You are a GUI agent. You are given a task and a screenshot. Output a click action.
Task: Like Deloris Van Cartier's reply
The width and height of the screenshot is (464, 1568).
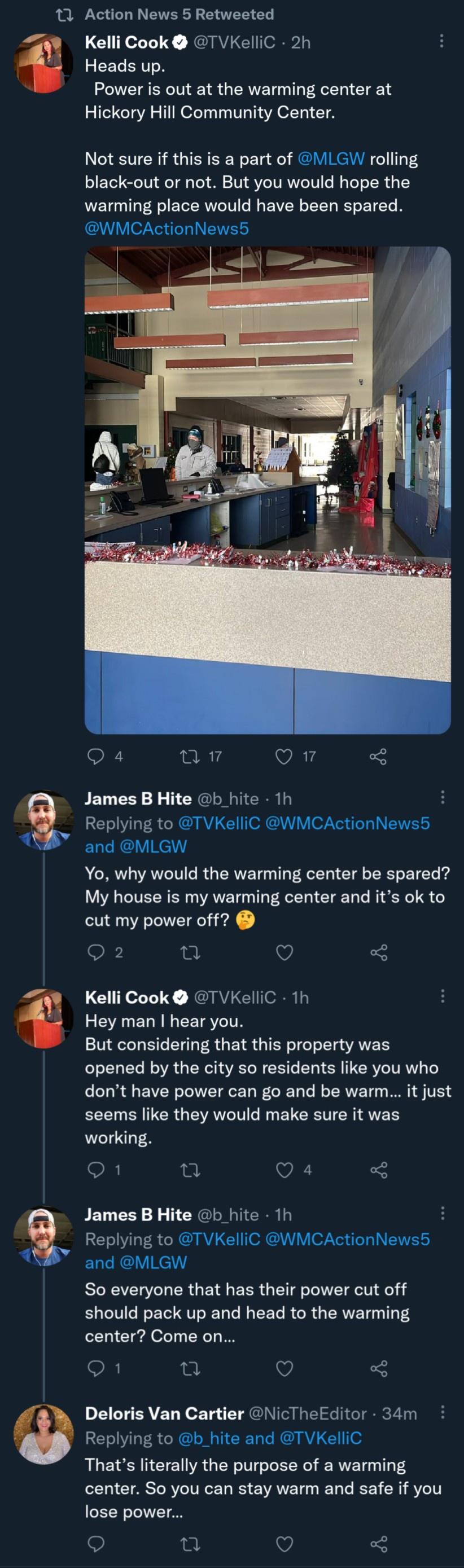[284, 1544]
